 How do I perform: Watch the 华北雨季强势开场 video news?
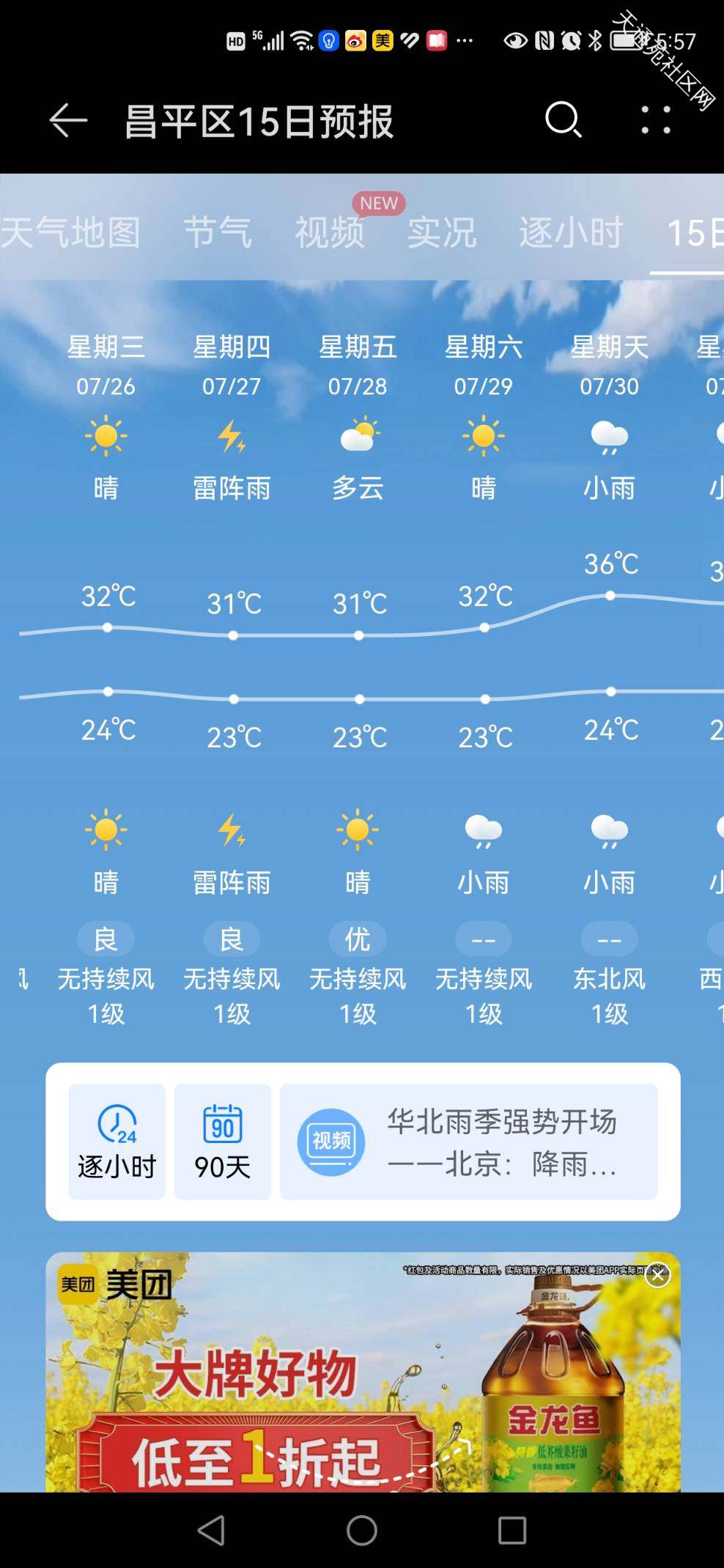469,1142
